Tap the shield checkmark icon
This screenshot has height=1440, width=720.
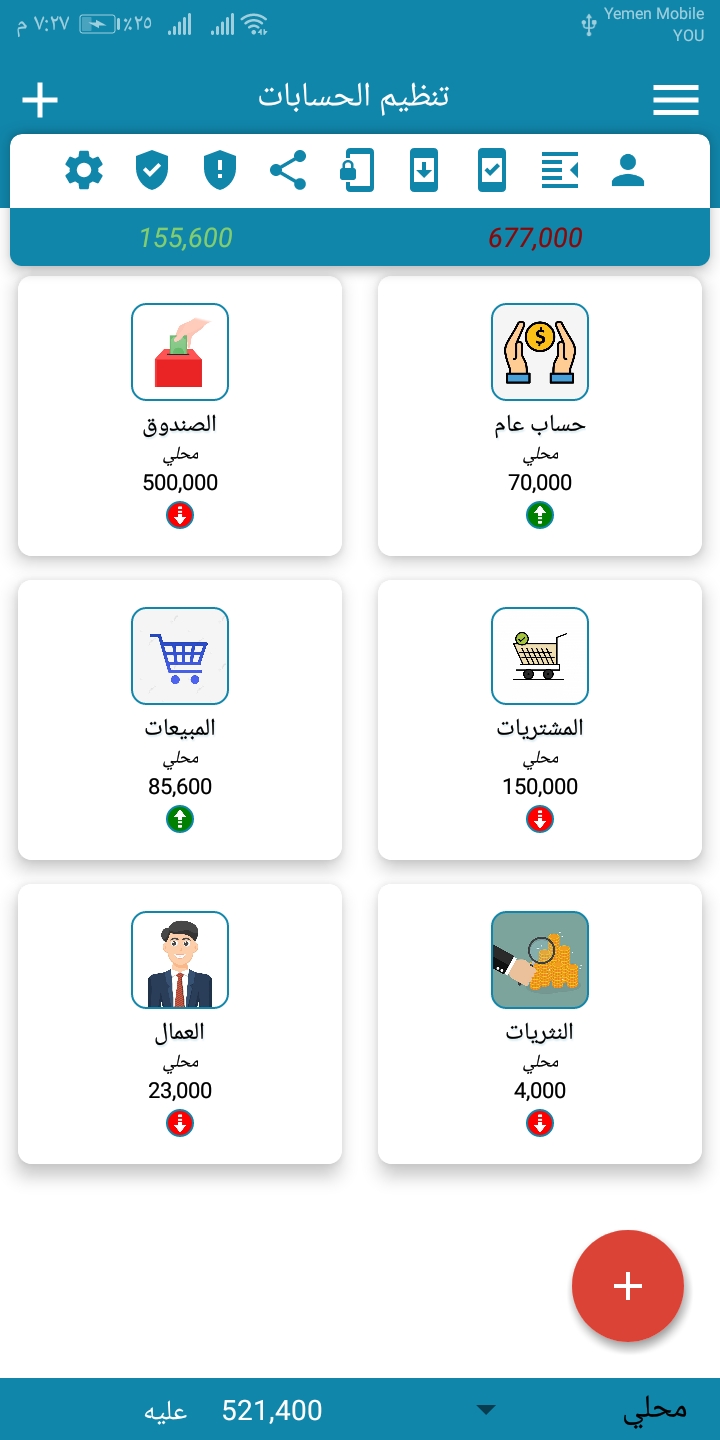[152, 170]
